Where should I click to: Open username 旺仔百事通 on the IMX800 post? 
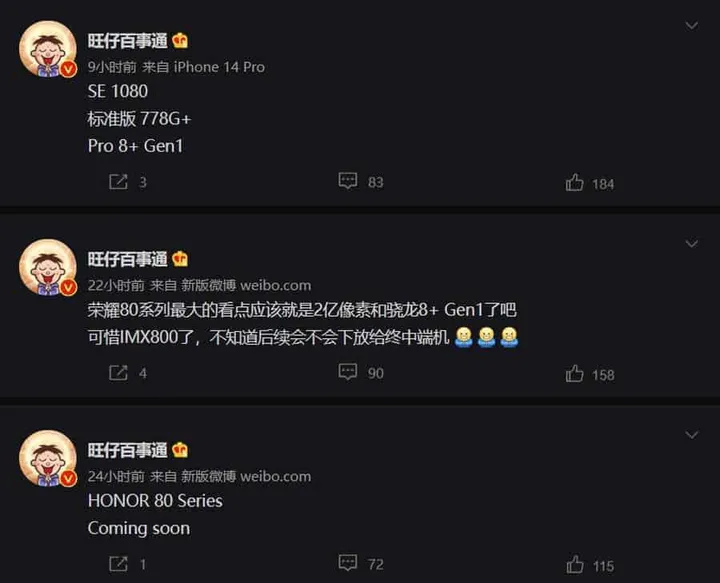coord(127,259)
